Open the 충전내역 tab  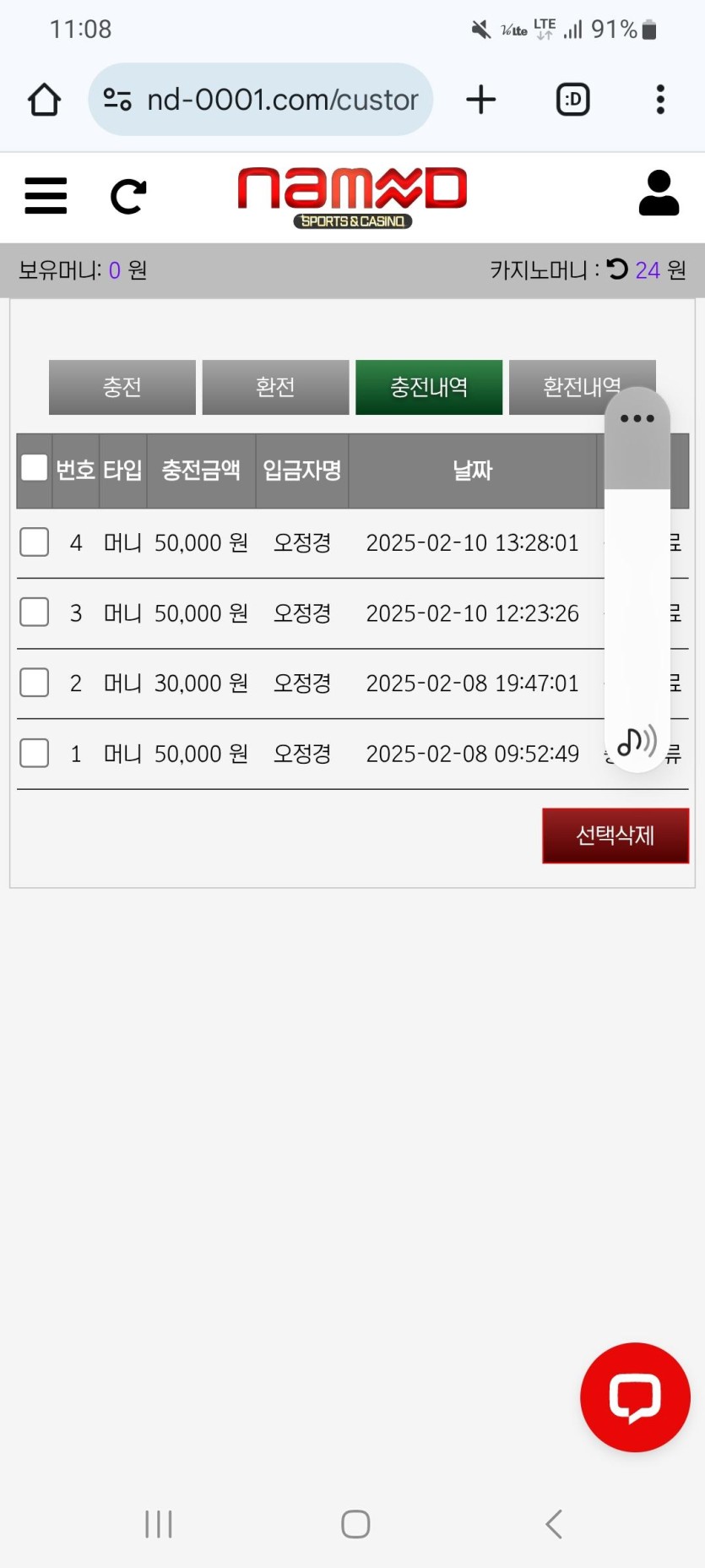click(x=429, y=387)
